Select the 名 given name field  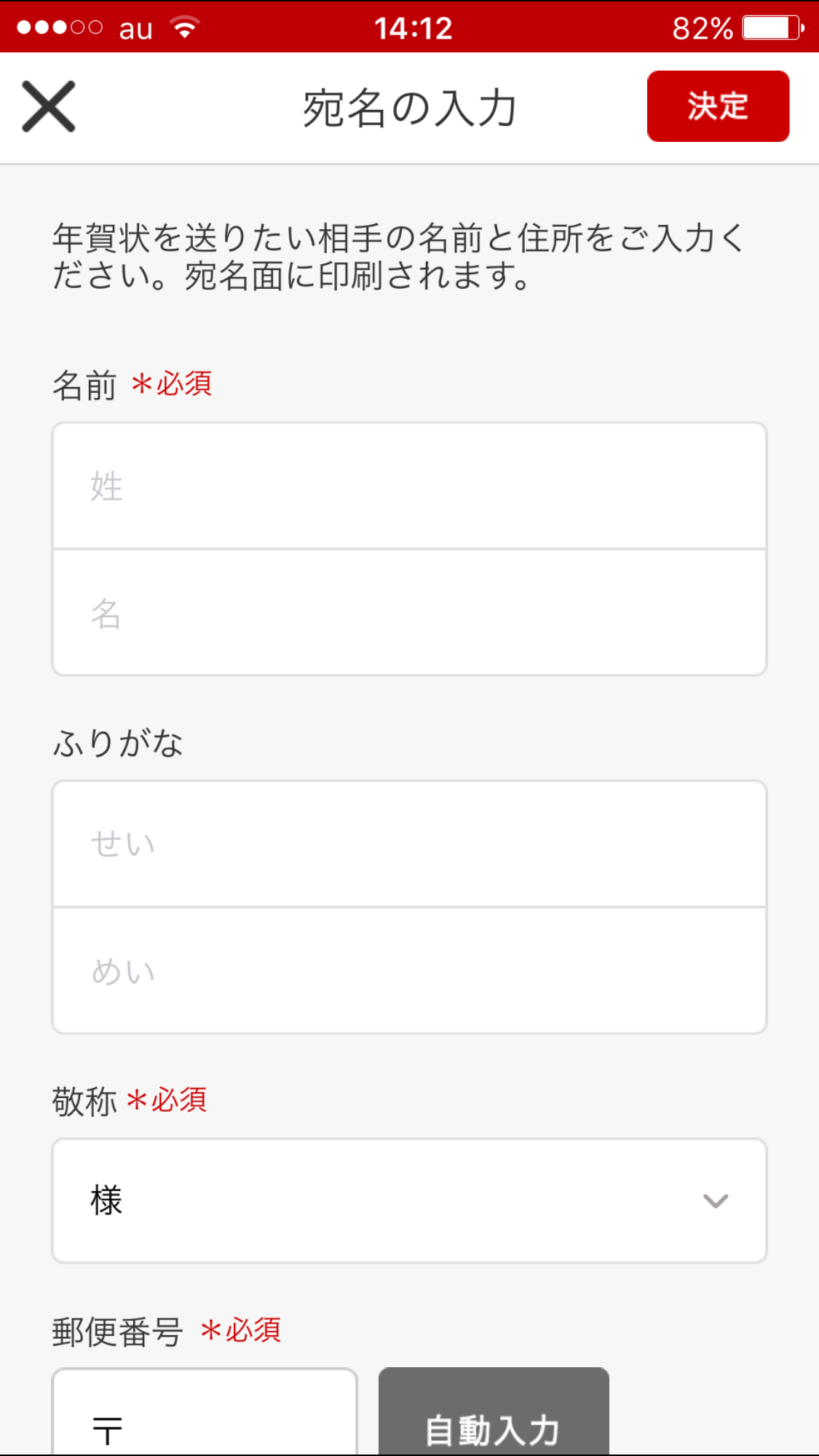(409, 613)
